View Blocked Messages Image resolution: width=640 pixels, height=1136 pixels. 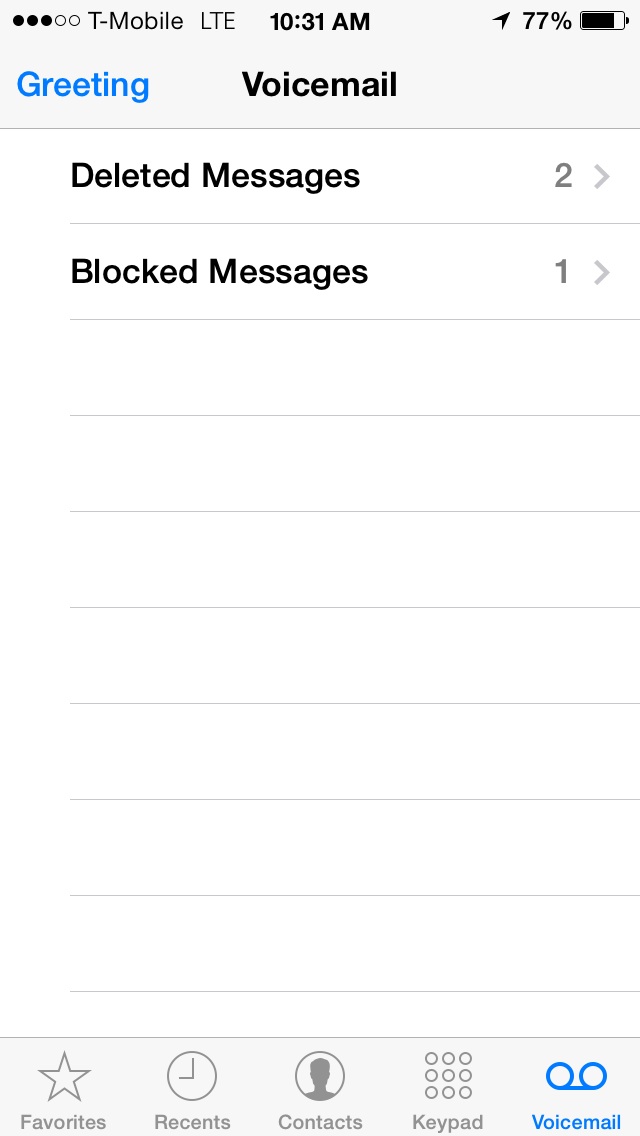click(x=320, y=272)
